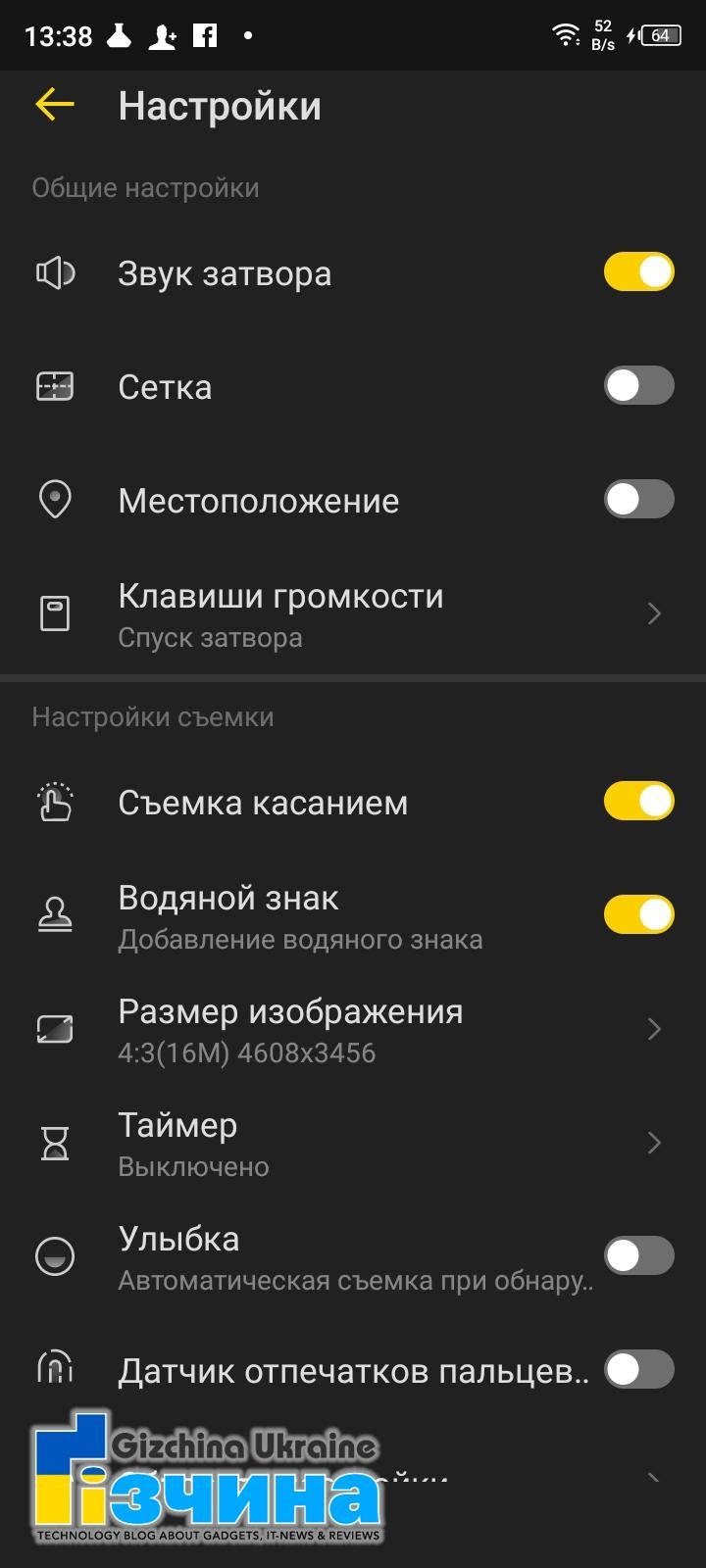Select the Местоположение settings row
Screen dimensions: 706x1568
pyautogui.click(x=294, y=500)
